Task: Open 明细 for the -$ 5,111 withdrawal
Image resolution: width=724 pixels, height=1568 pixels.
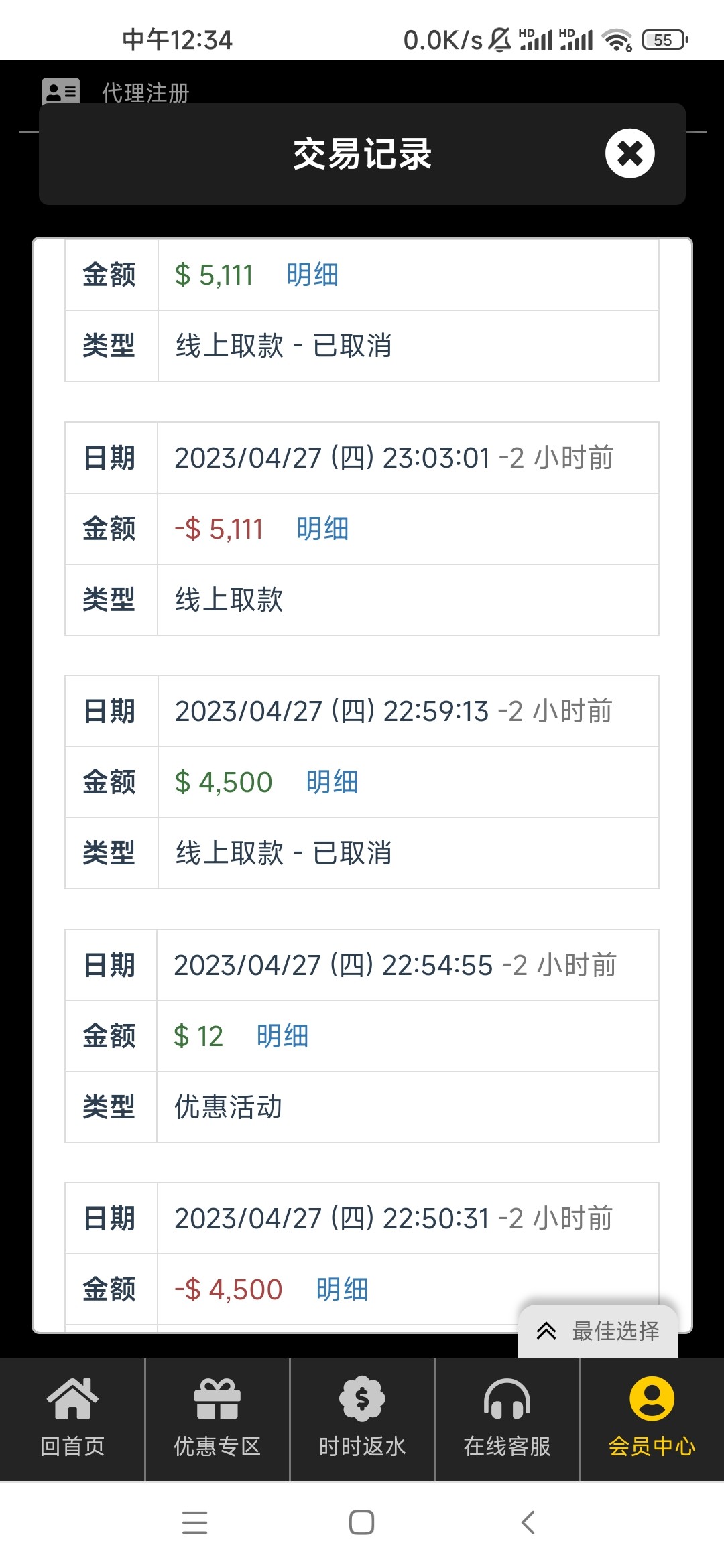Action: tap(322, 529)
